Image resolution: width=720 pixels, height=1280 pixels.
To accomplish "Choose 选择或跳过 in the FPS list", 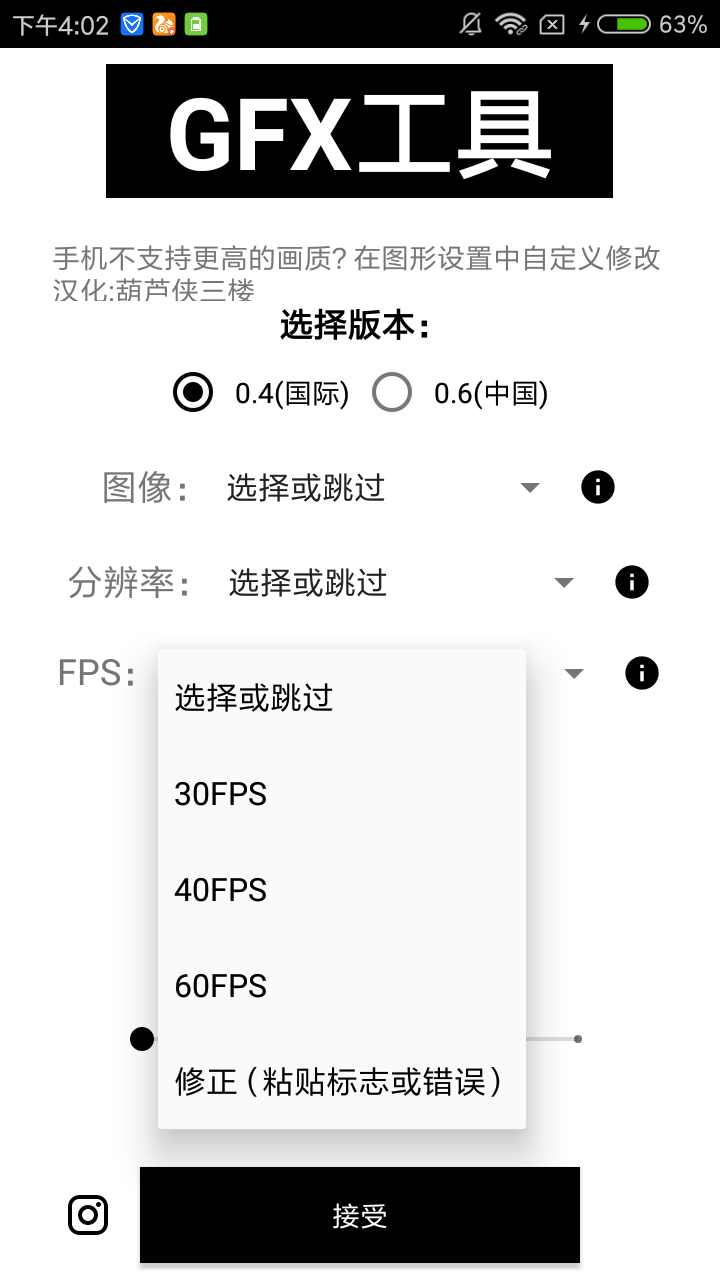I will (341, 698).
